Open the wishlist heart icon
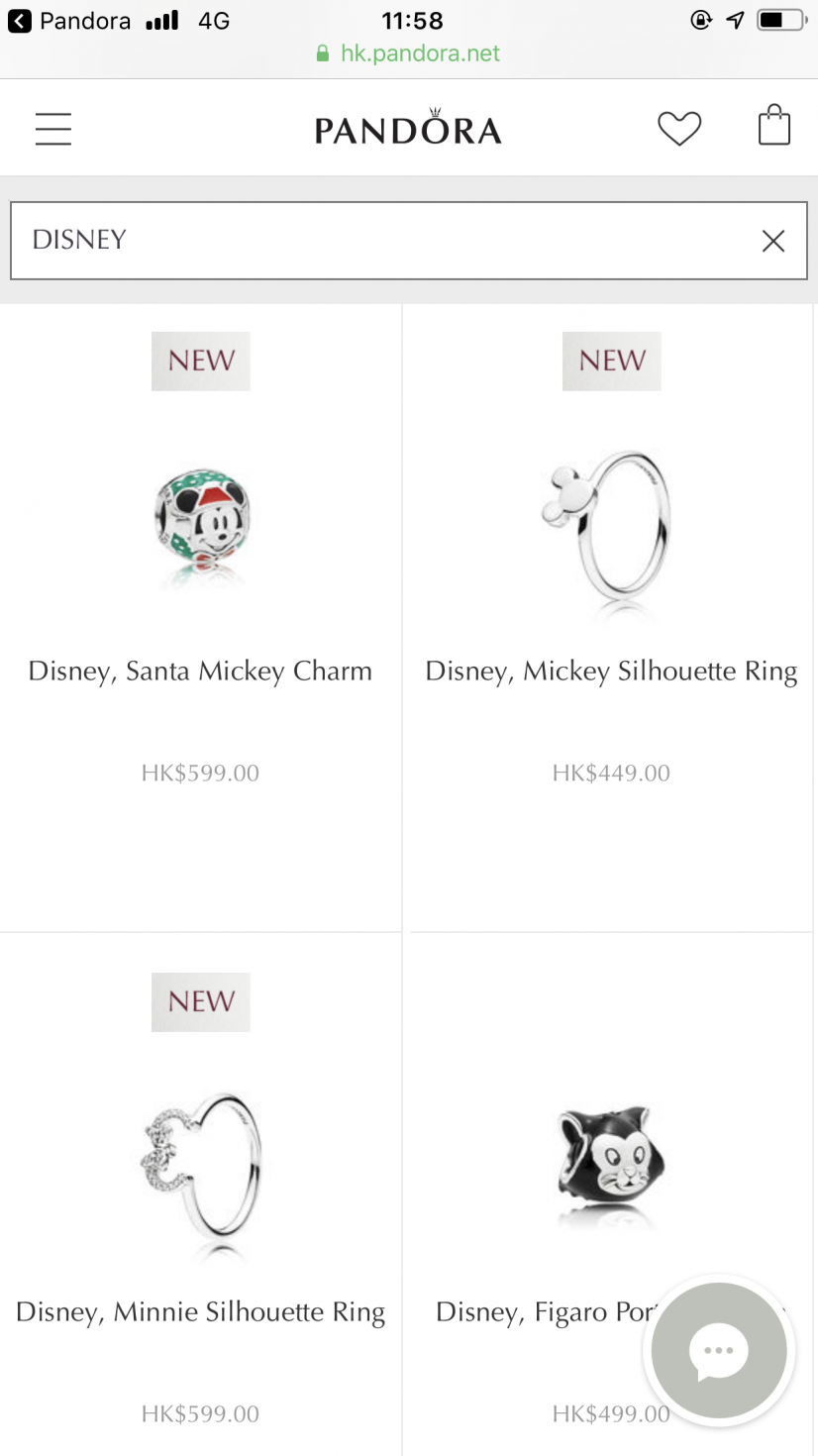Viewport: 818px width, 1456px height. pos(679,129)
